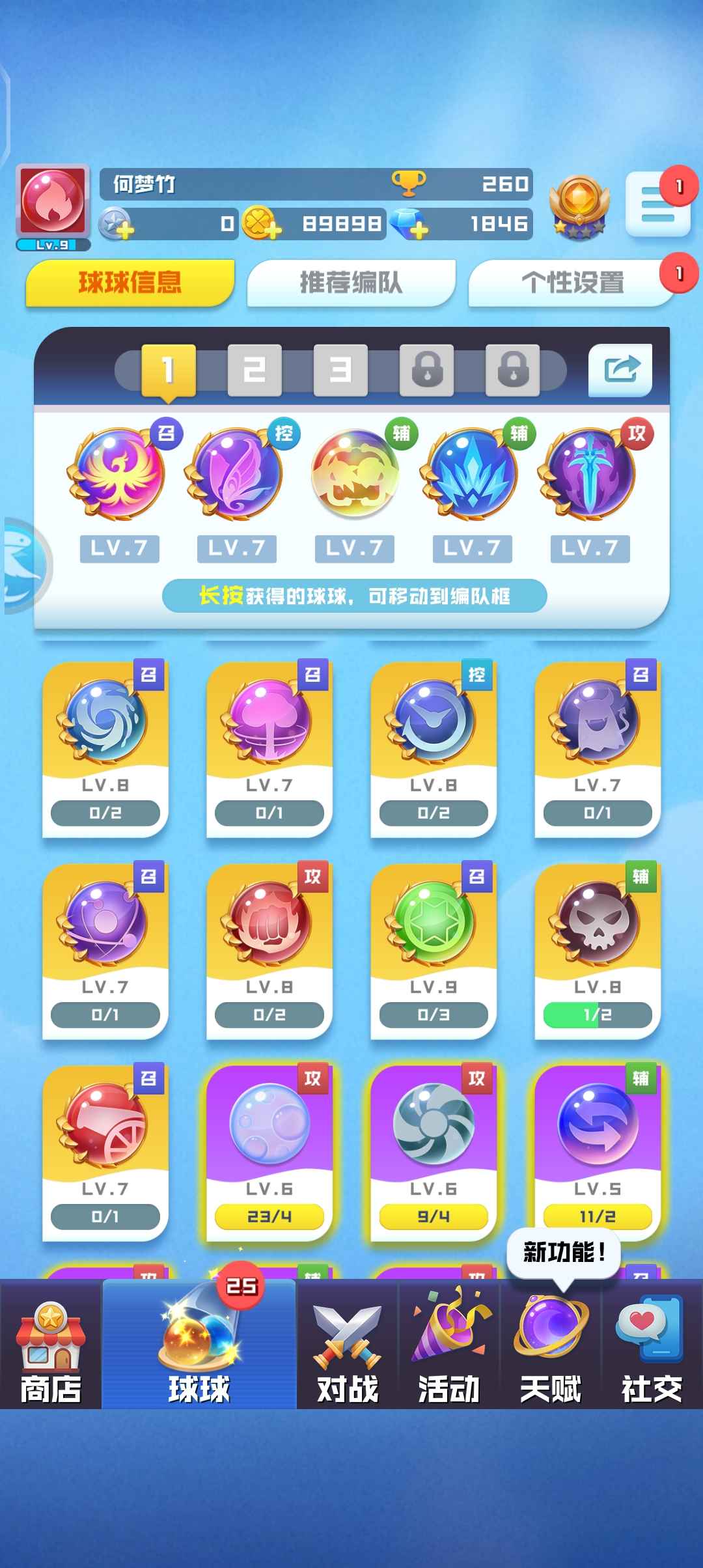This screenshot has height=1568, width=703.
Task: Open the skull ball card 1/2
Action: pos(597,950)
